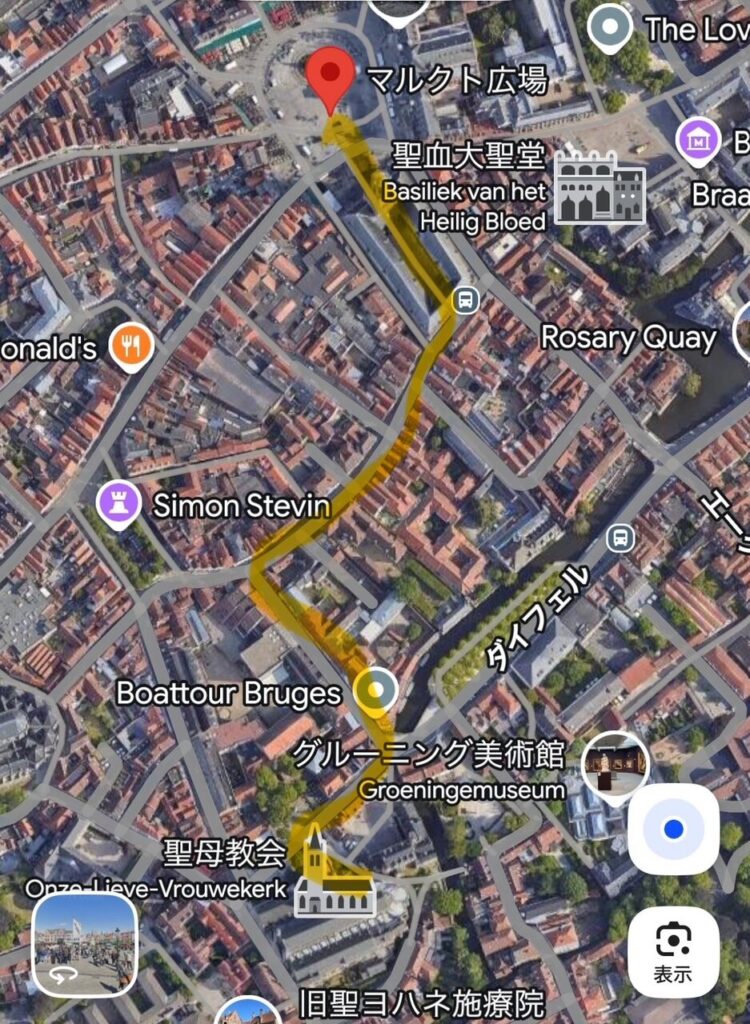Open the Street View preview thumbnail
The height and width of the screenshot is (1024, 750).
[x=84, y=944]
